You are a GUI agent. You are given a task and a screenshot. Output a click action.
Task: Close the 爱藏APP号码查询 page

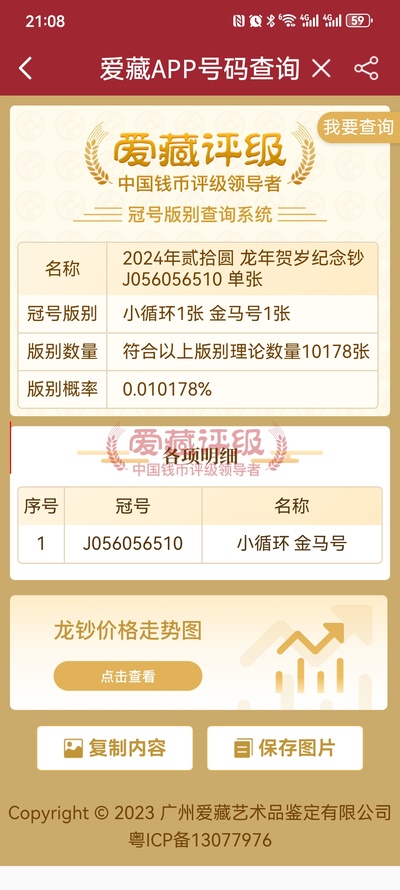(x=321, y=69)
